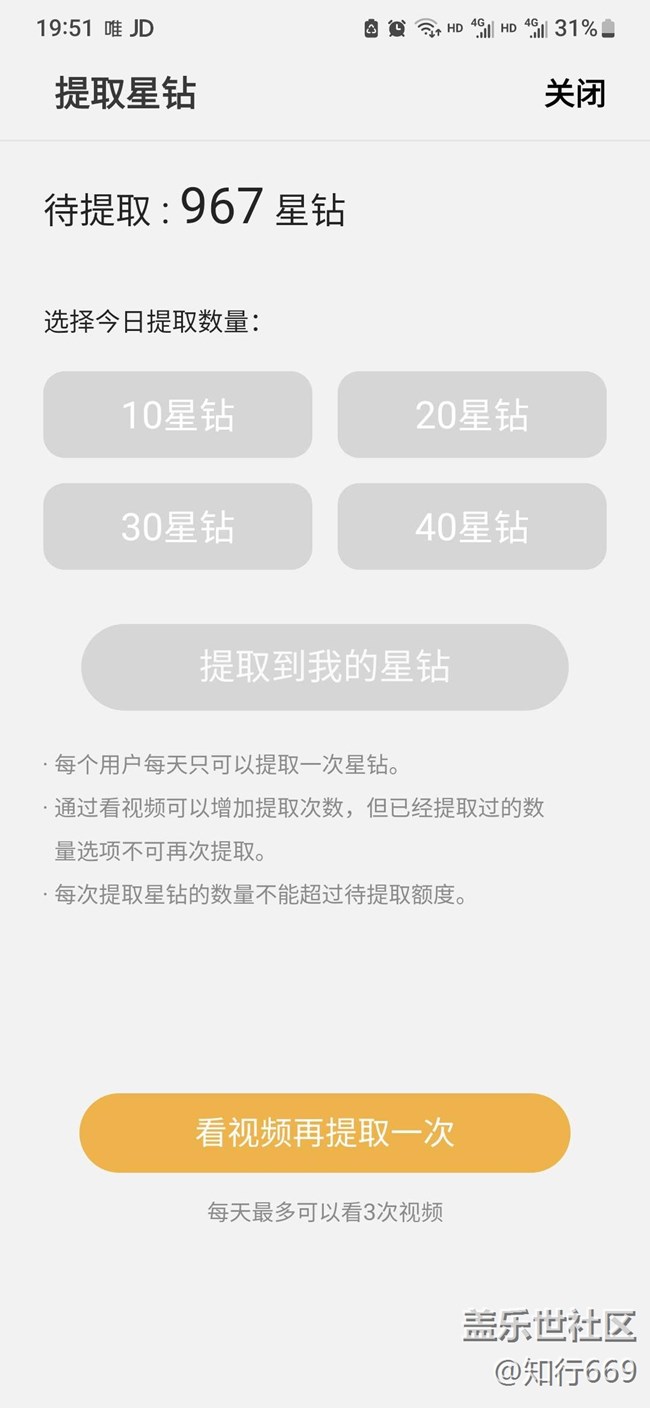Viewport: 650px width, 1408px height.
Task: Tap 看视频再提取一次 to watch a video
Action: [325, 1133]
